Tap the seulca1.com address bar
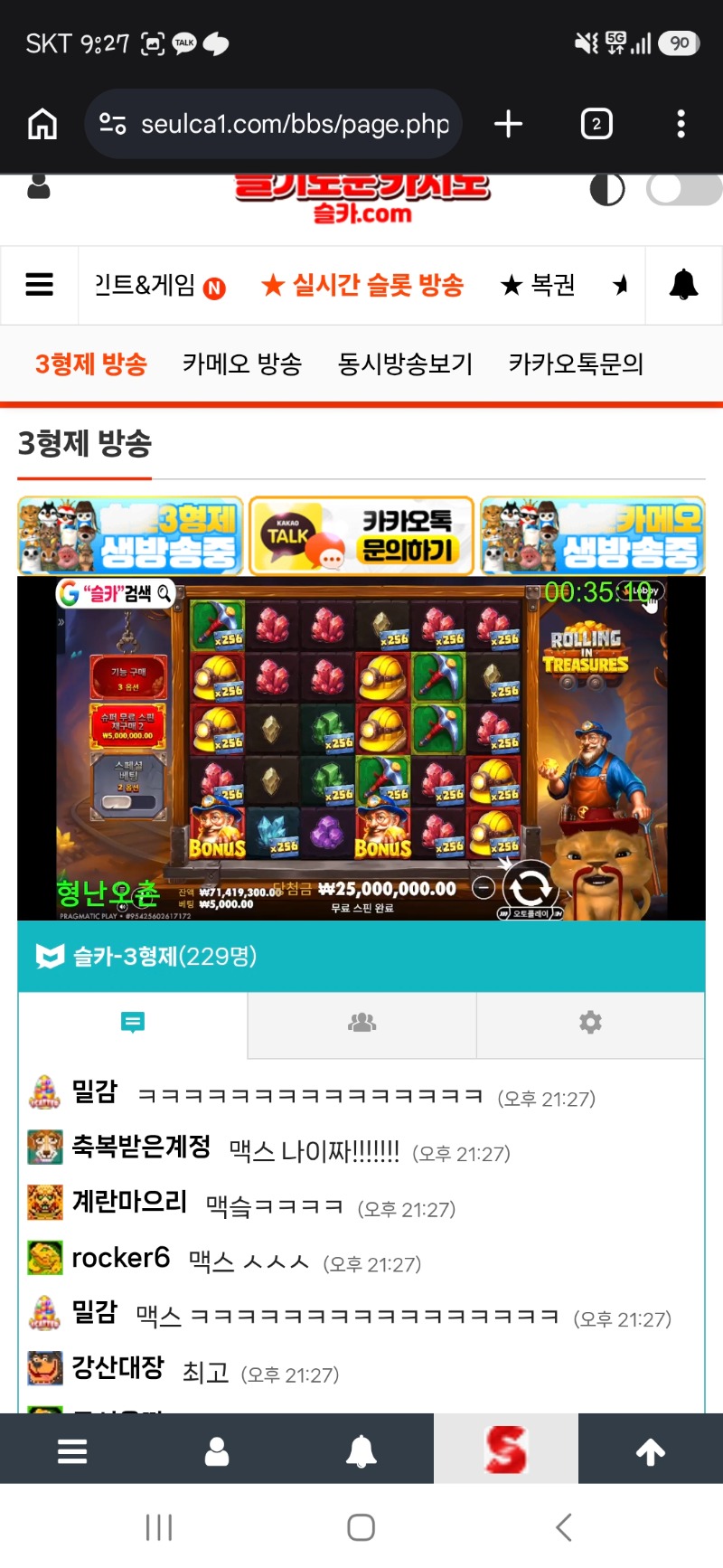Viewport: 723px width, 1568px height. point(273,124)
